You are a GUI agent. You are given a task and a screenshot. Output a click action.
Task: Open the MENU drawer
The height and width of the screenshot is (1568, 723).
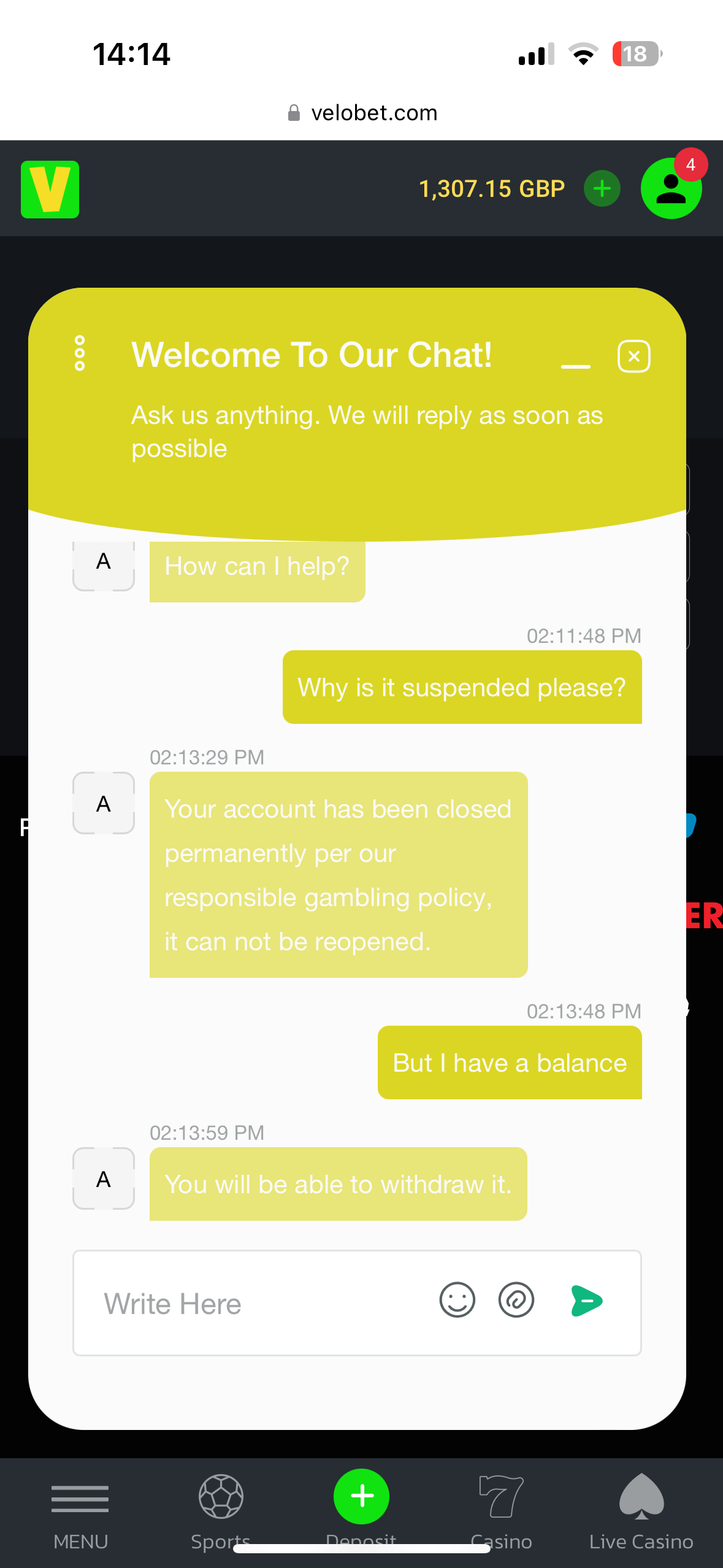(x=80, y=1510)
